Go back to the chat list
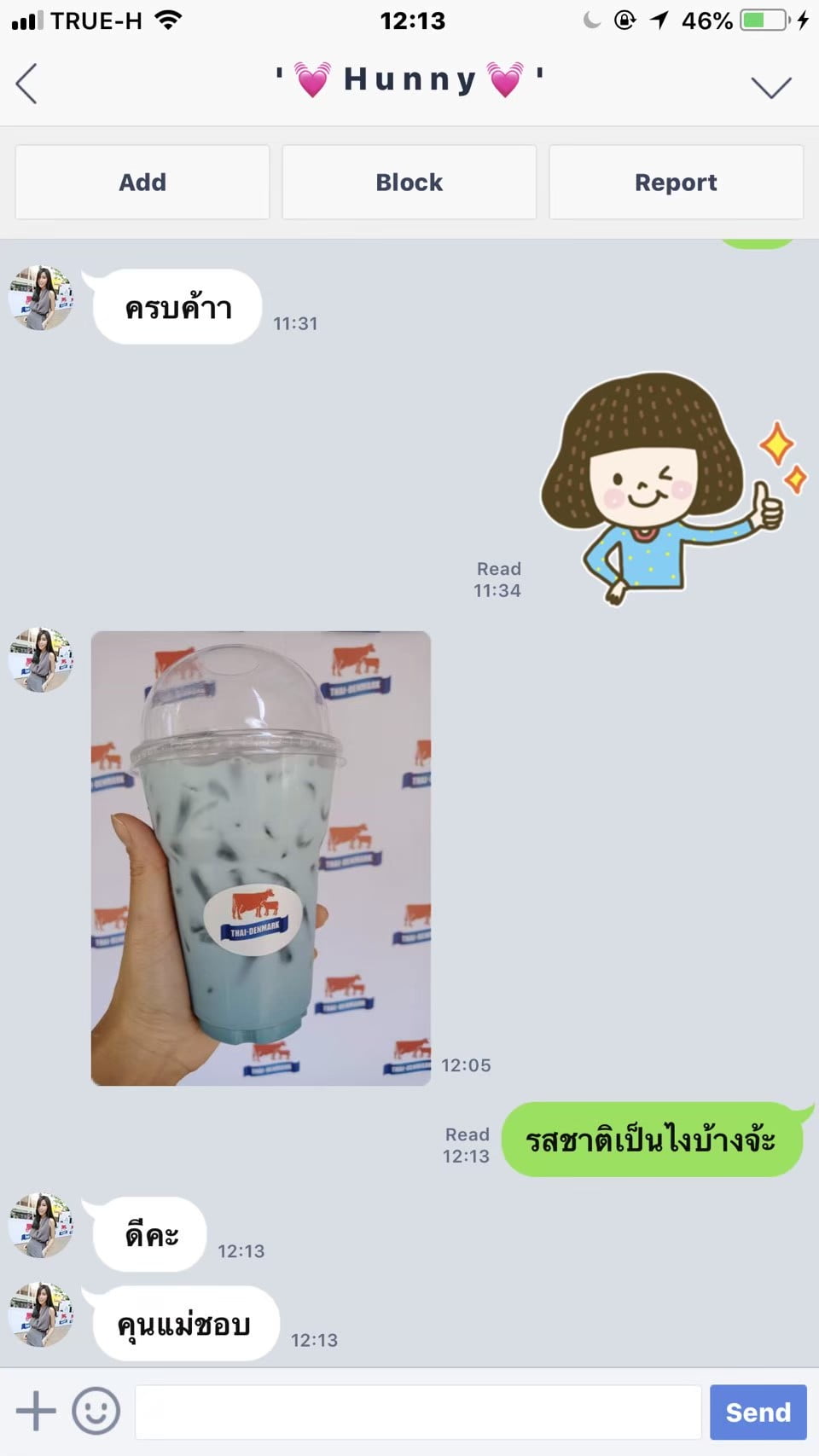This screenshot has height=1456, width=819. 26,84
